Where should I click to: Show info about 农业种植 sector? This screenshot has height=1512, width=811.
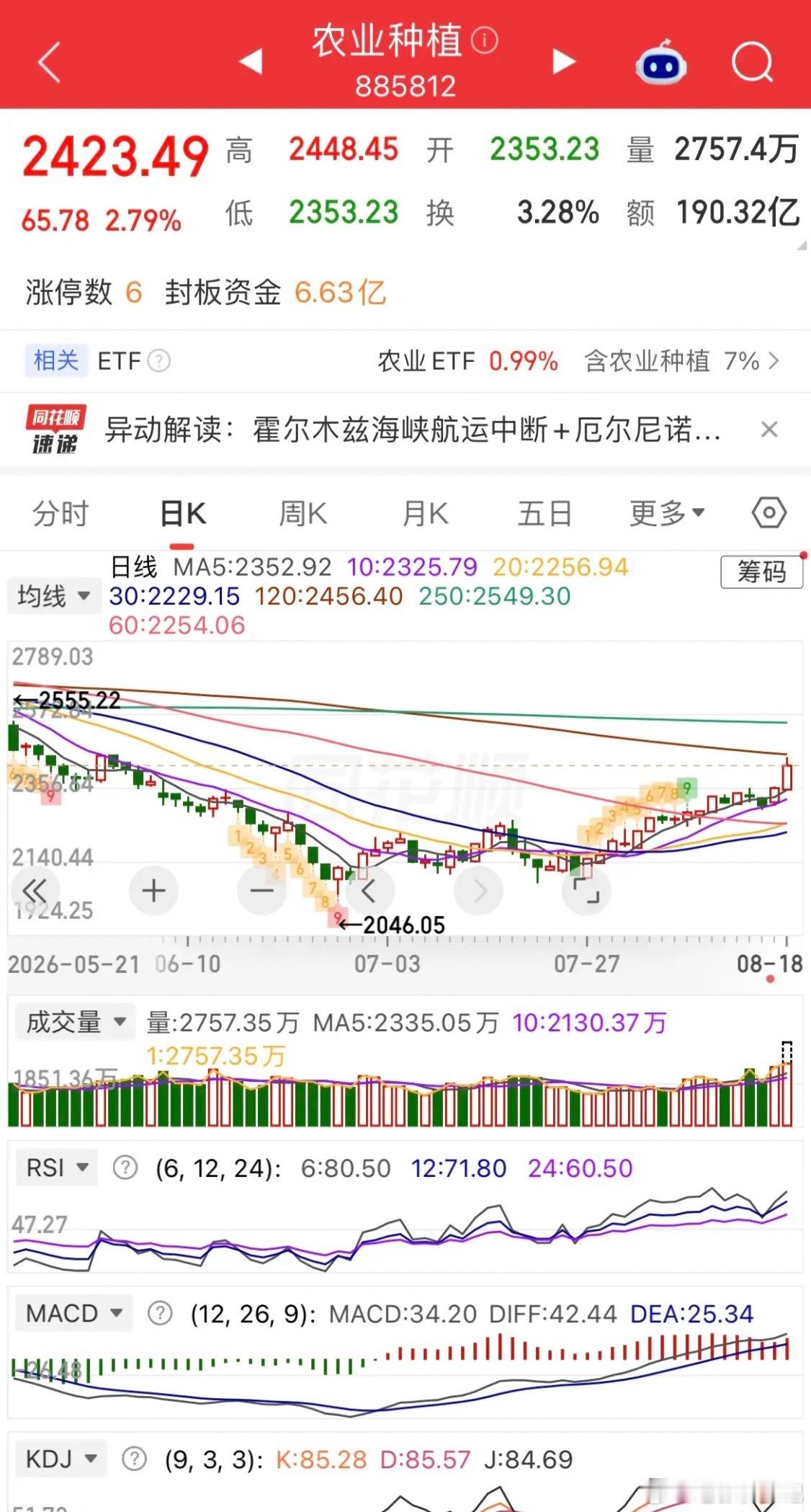[x=484, y=40]
